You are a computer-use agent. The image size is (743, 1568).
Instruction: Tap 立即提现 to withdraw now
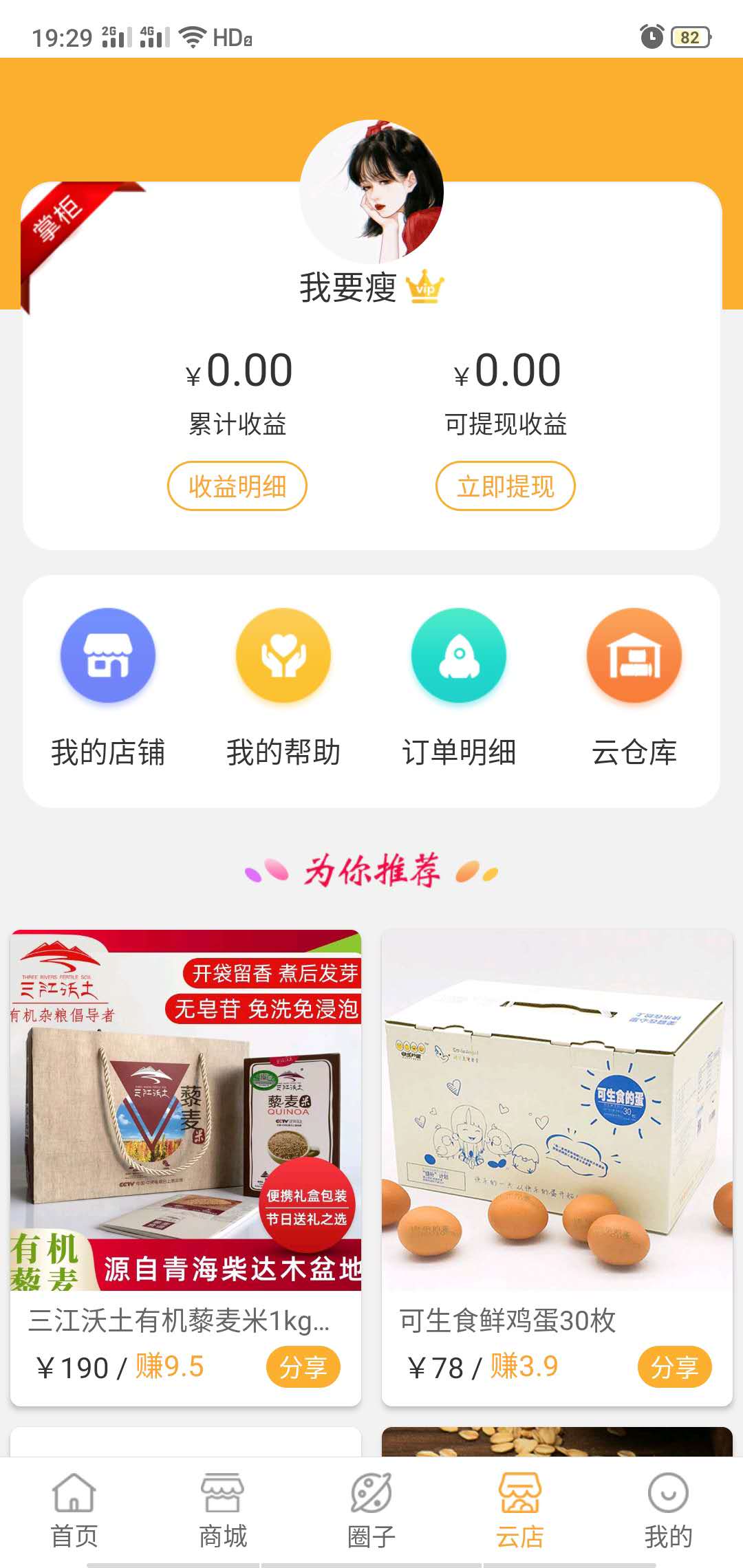pos(506,486)
